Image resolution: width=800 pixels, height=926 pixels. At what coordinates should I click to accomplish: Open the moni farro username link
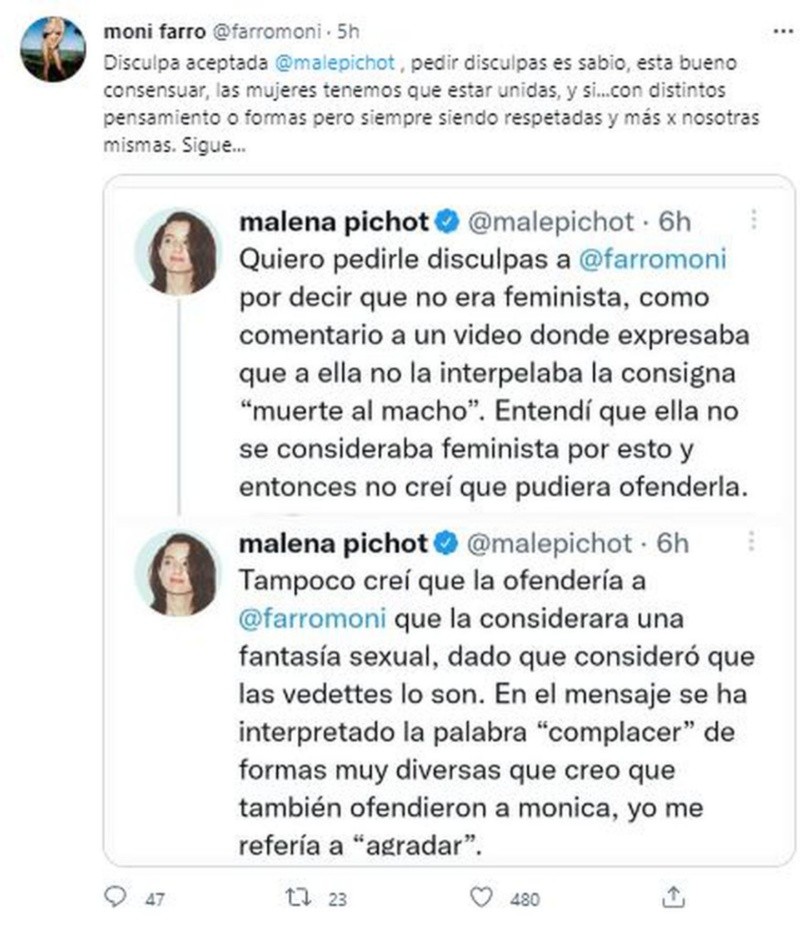141,32
